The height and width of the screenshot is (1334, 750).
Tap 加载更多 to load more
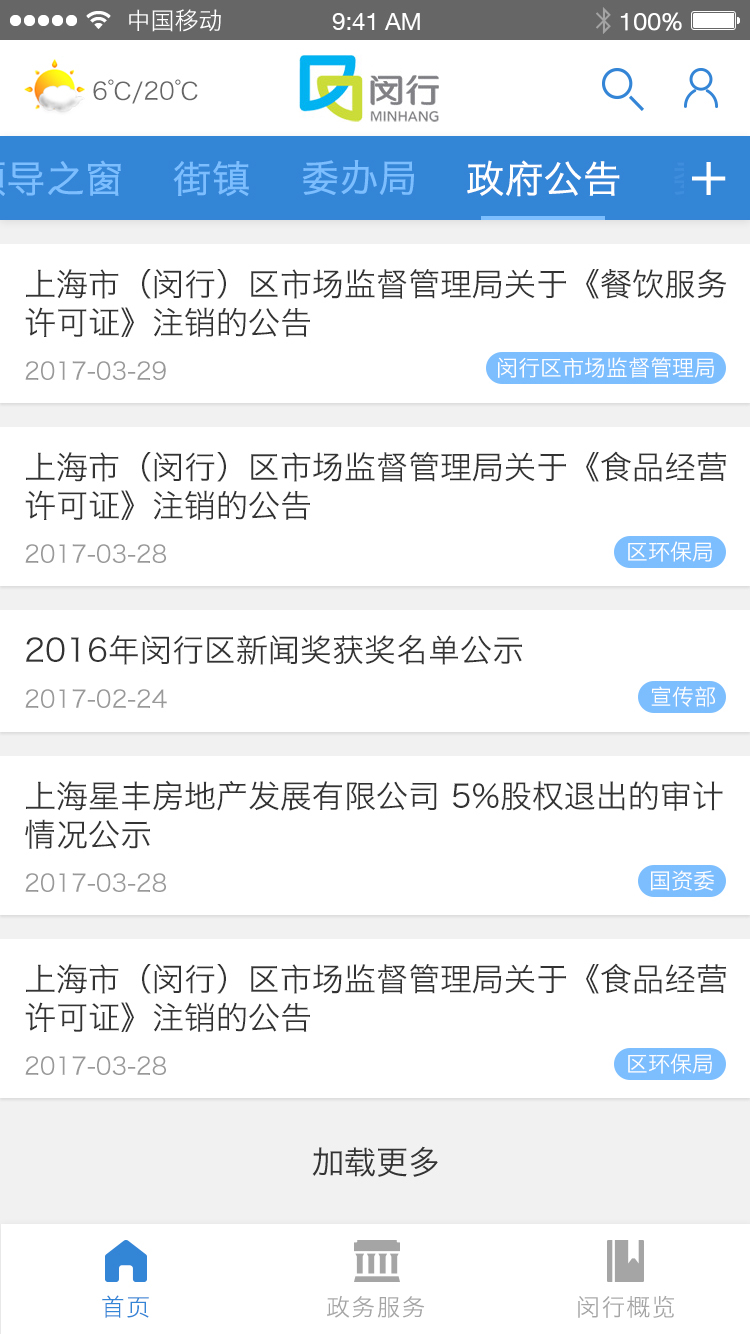tap(375, 1162)
